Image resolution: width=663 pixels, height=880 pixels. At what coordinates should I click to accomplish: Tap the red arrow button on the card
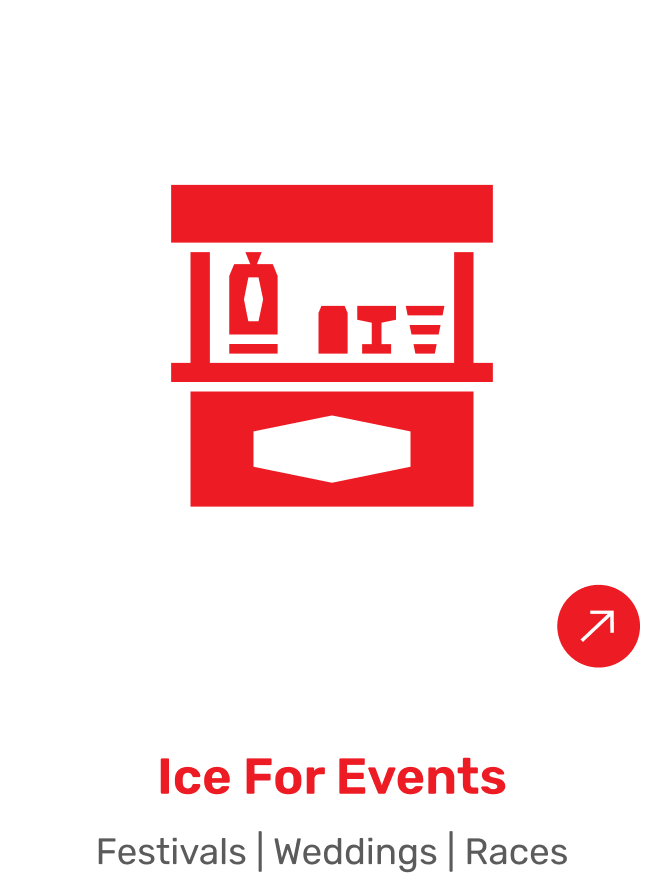[x=598, y=626]
